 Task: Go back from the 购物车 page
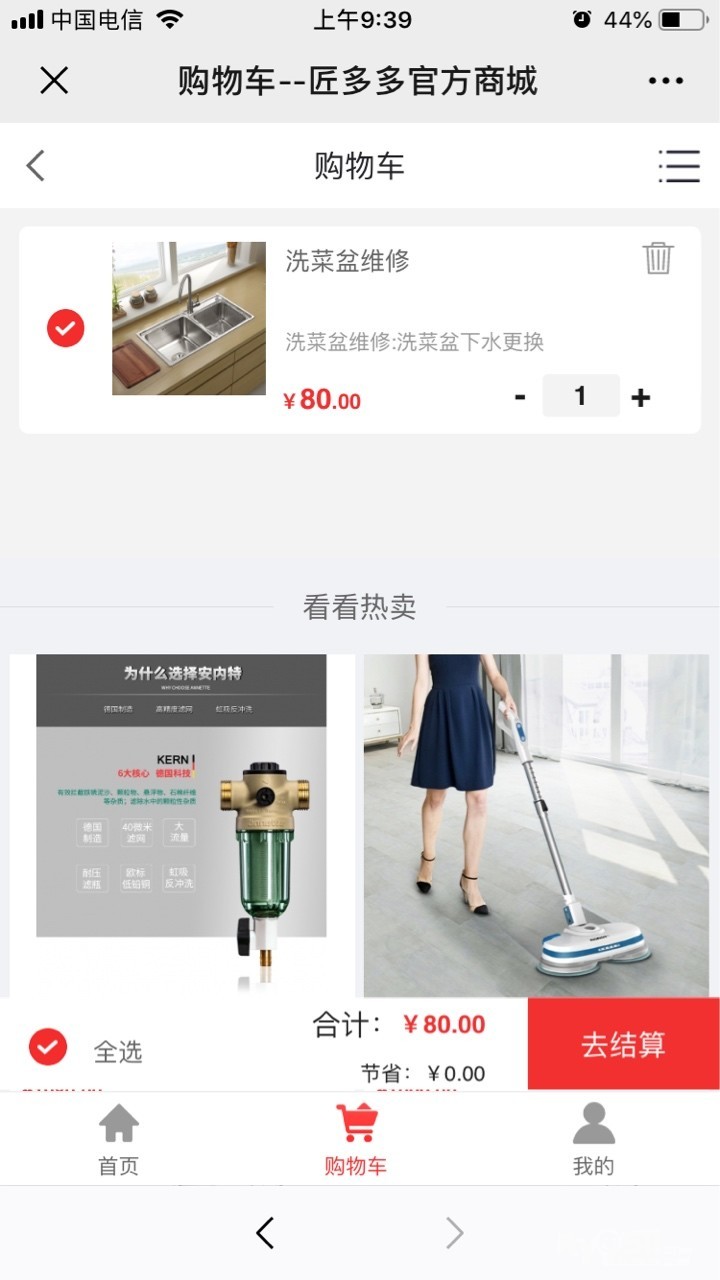pyautogui.click(x=37, y=166)
